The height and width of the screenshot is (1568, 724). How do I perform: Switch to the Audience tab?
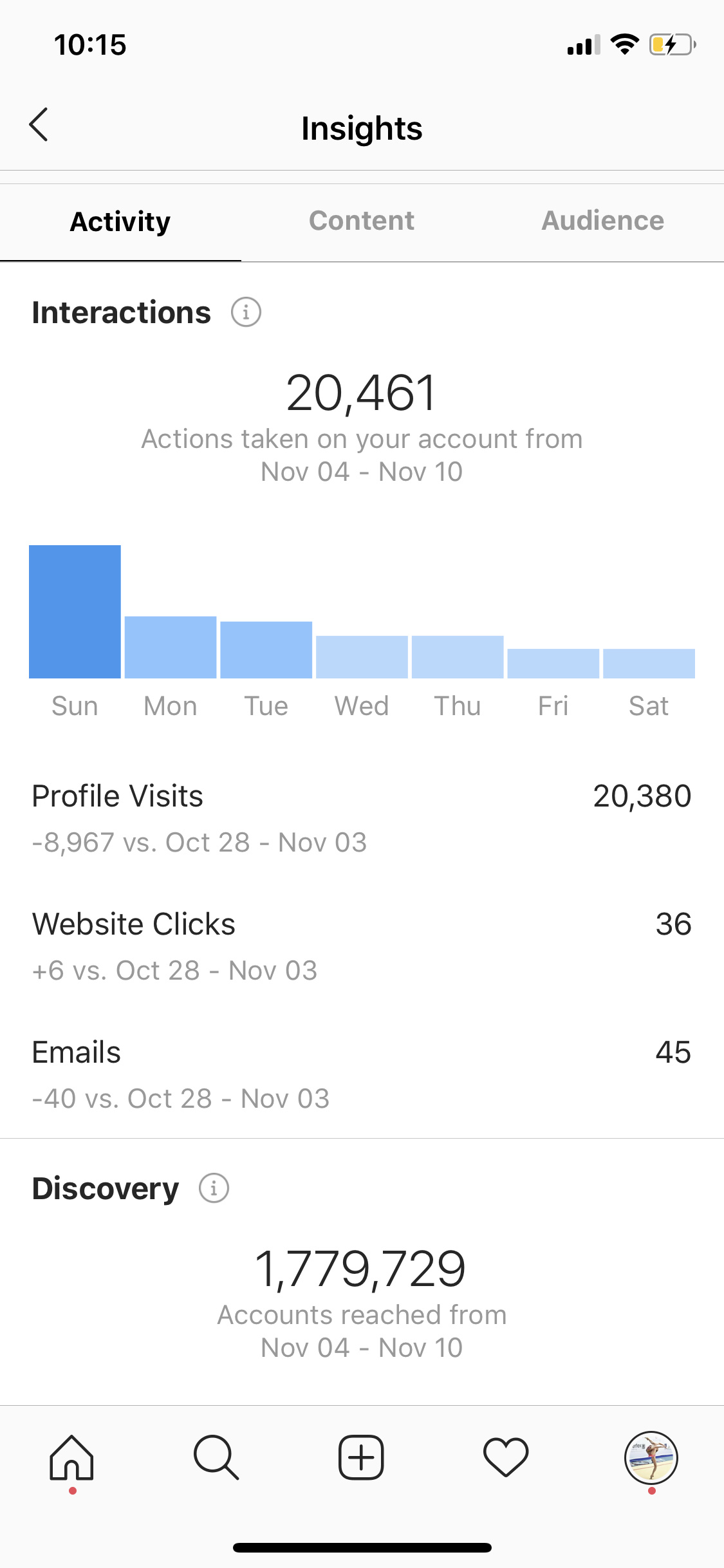click(x=603, y=221)
